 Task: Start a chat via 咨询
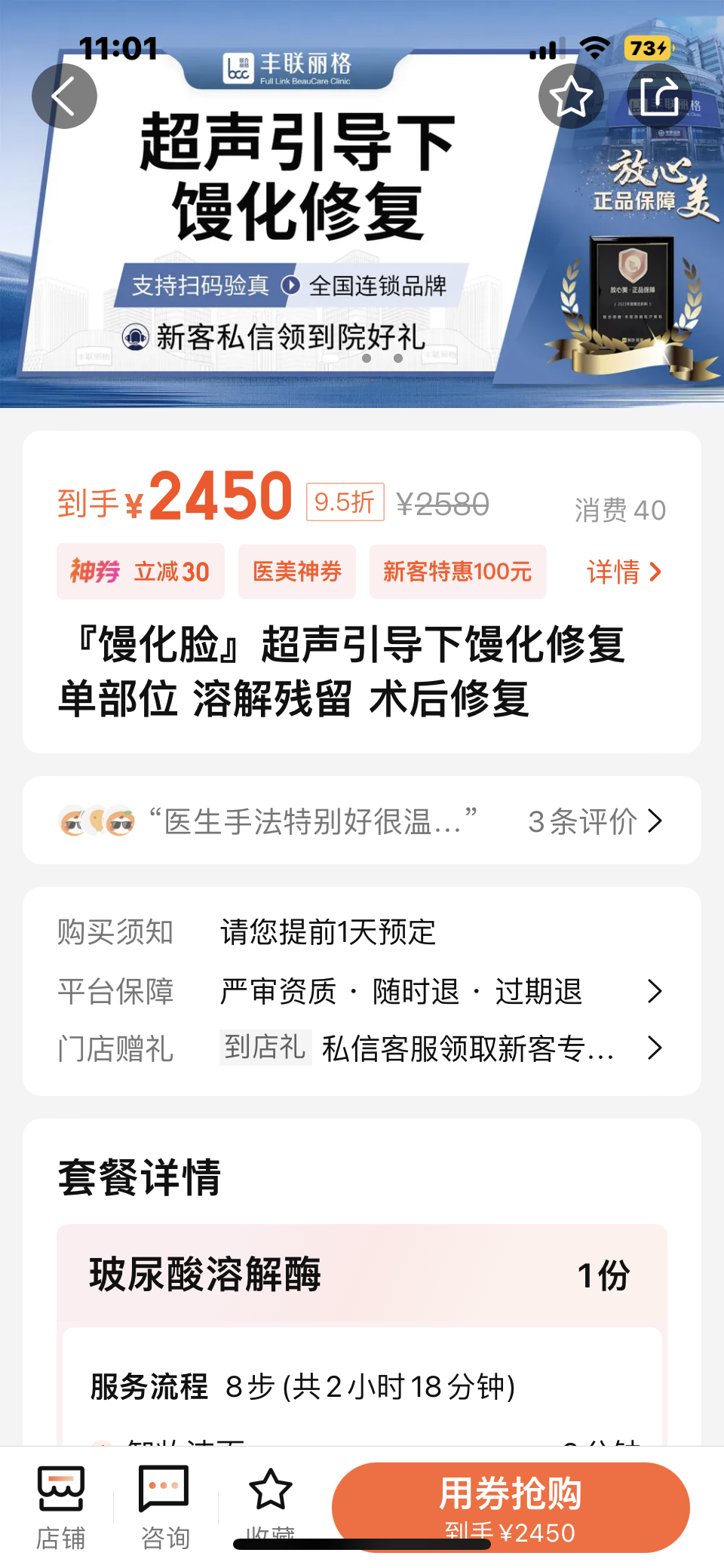click(164, 1505)
